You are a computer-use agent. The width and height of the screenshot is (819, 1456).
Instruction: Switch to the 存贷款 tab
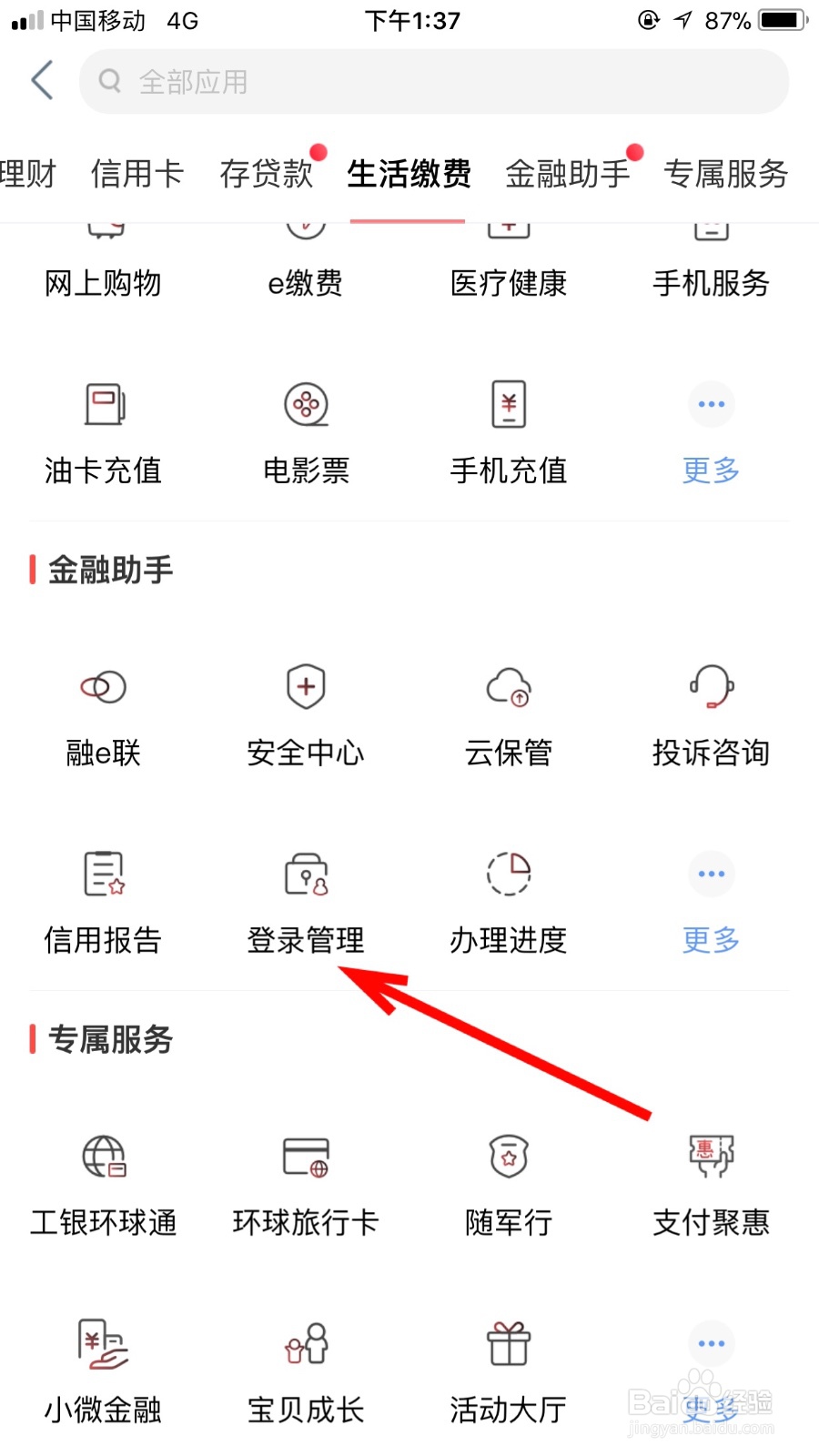click(267, 173)
